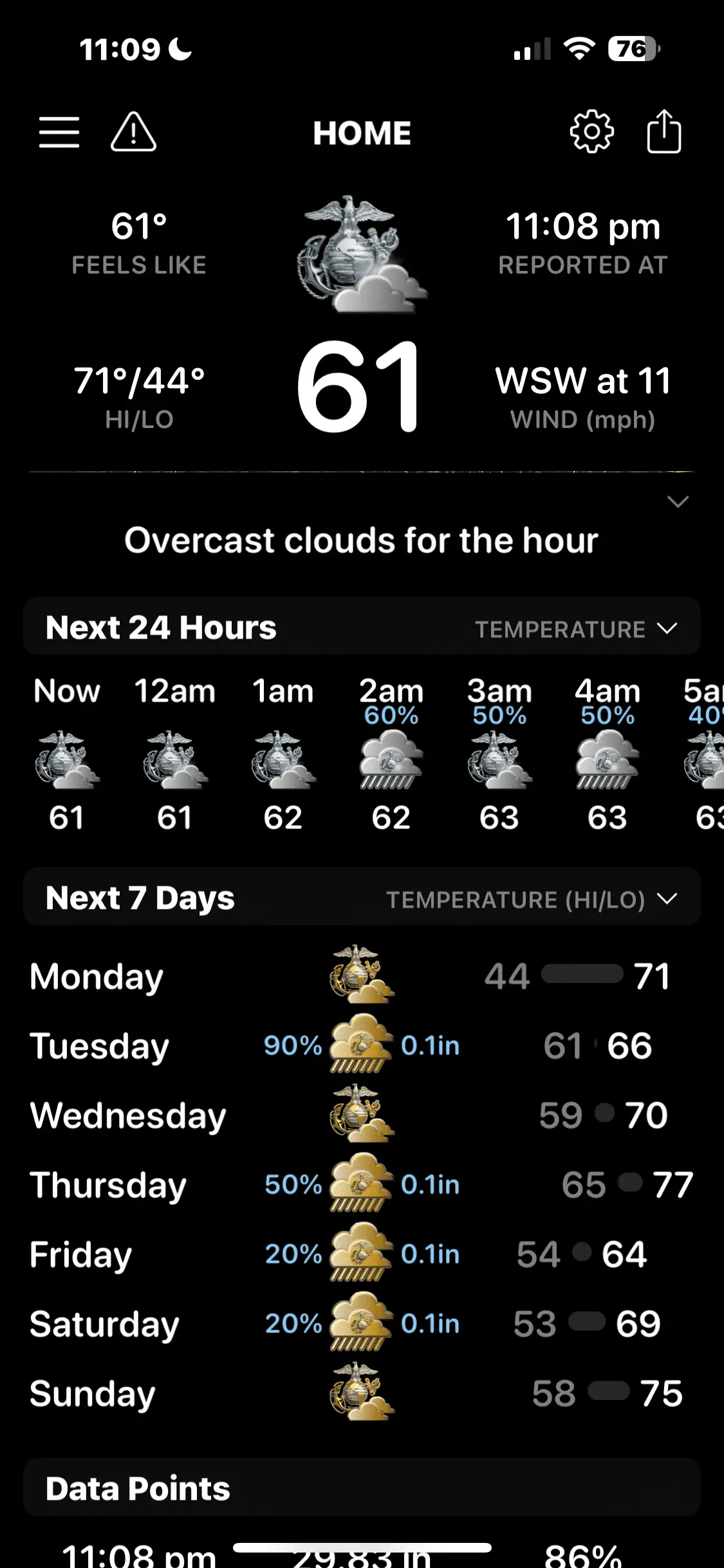Show Friday's daily forecast
The width and height of the screenshot is (724, 1568).
coord(362,1254)
